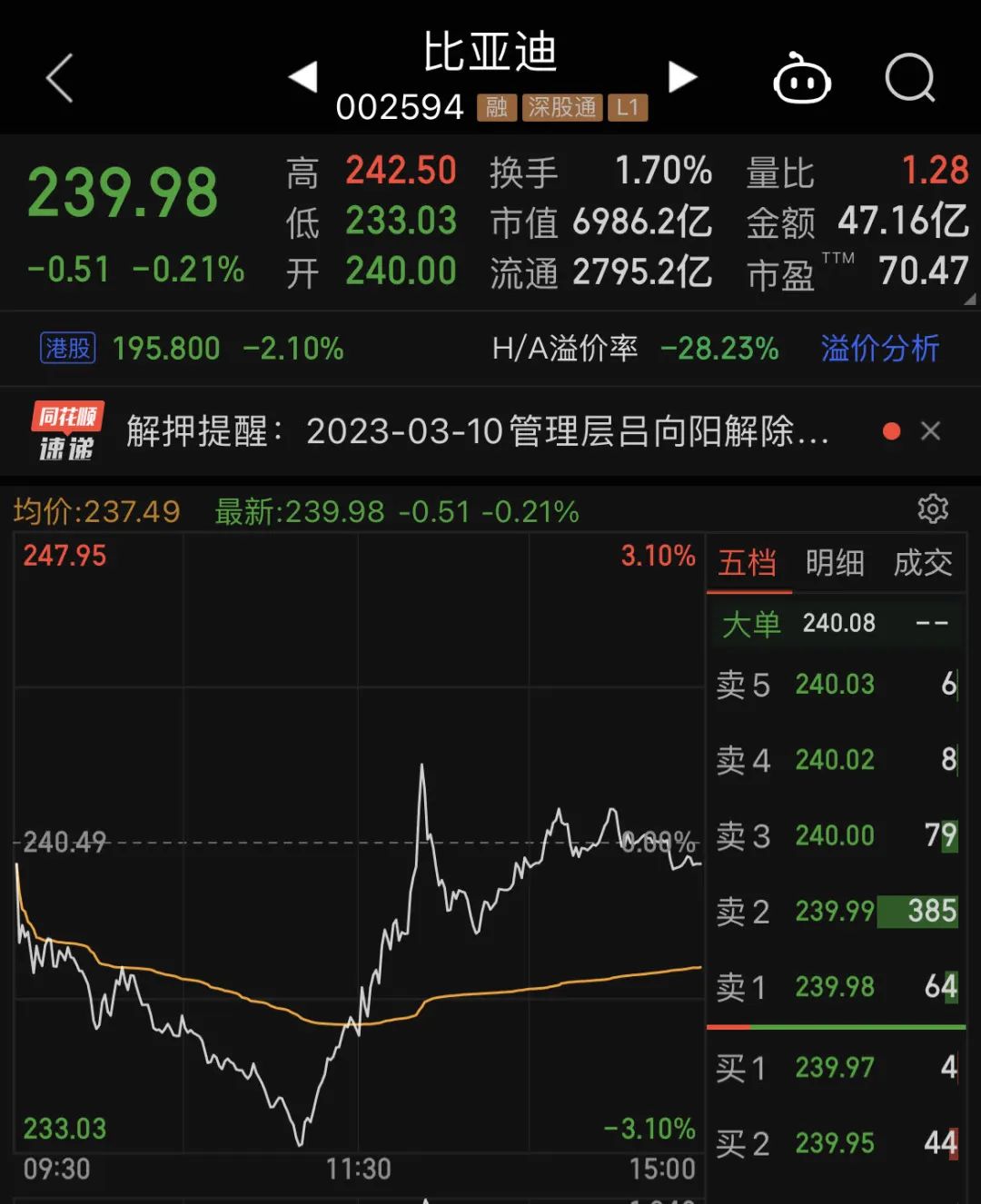This screenshot has height=1204, width=981.
Task: Switch to the 成交 tab
Action: [922, 563]
